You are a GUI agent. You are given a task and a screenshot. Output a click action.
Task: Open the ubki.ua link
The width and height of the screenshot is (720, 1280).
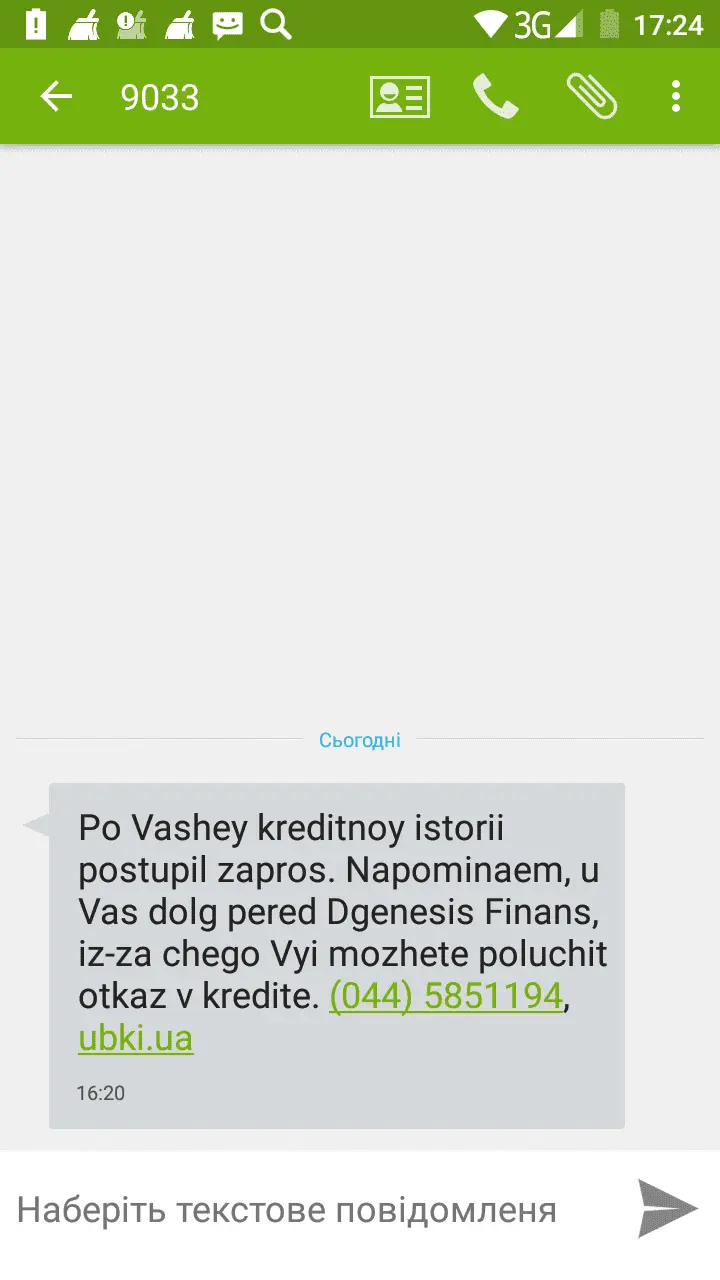pyautogui.click(x=135, y=1038)
